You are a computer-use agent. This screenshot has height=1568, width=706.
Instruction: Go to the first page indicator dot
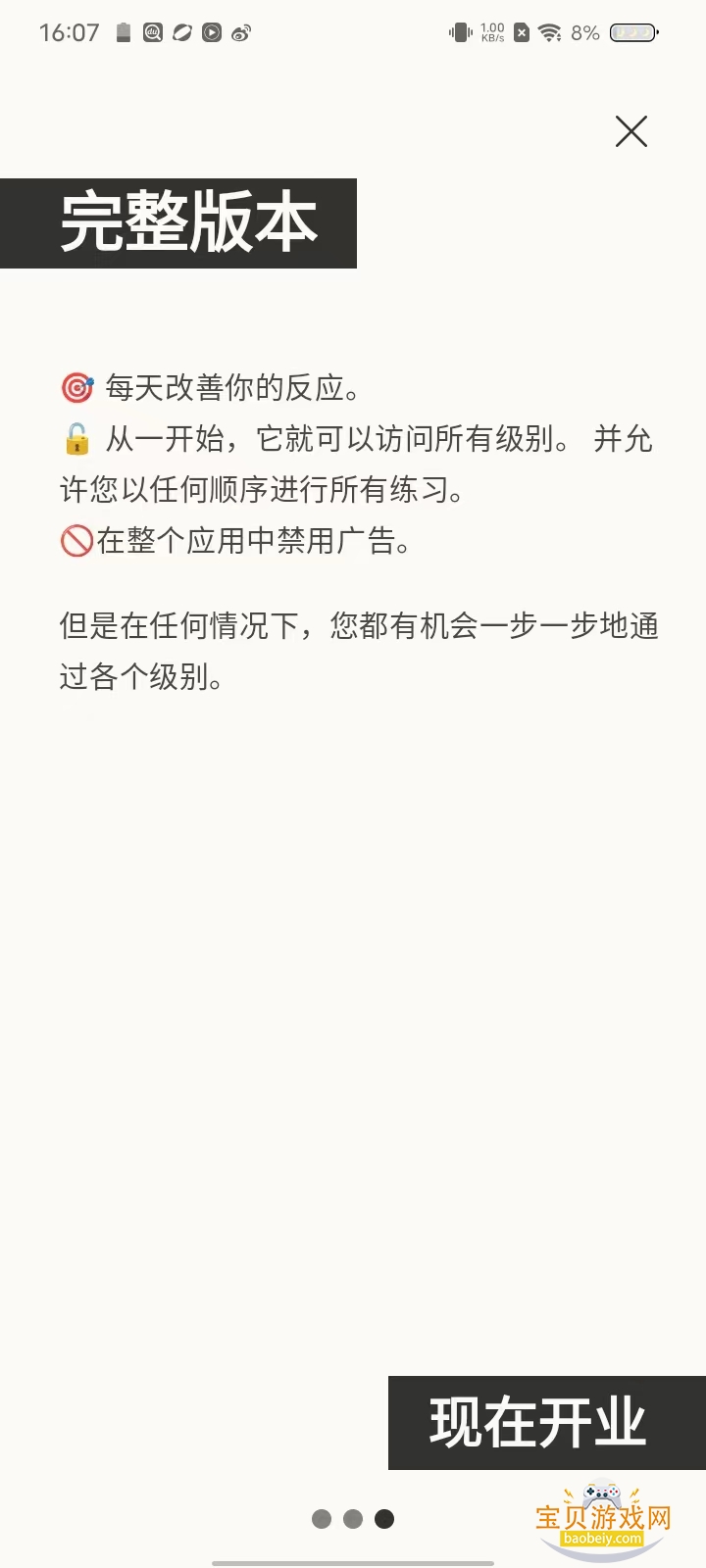[x=322, y=1519]
